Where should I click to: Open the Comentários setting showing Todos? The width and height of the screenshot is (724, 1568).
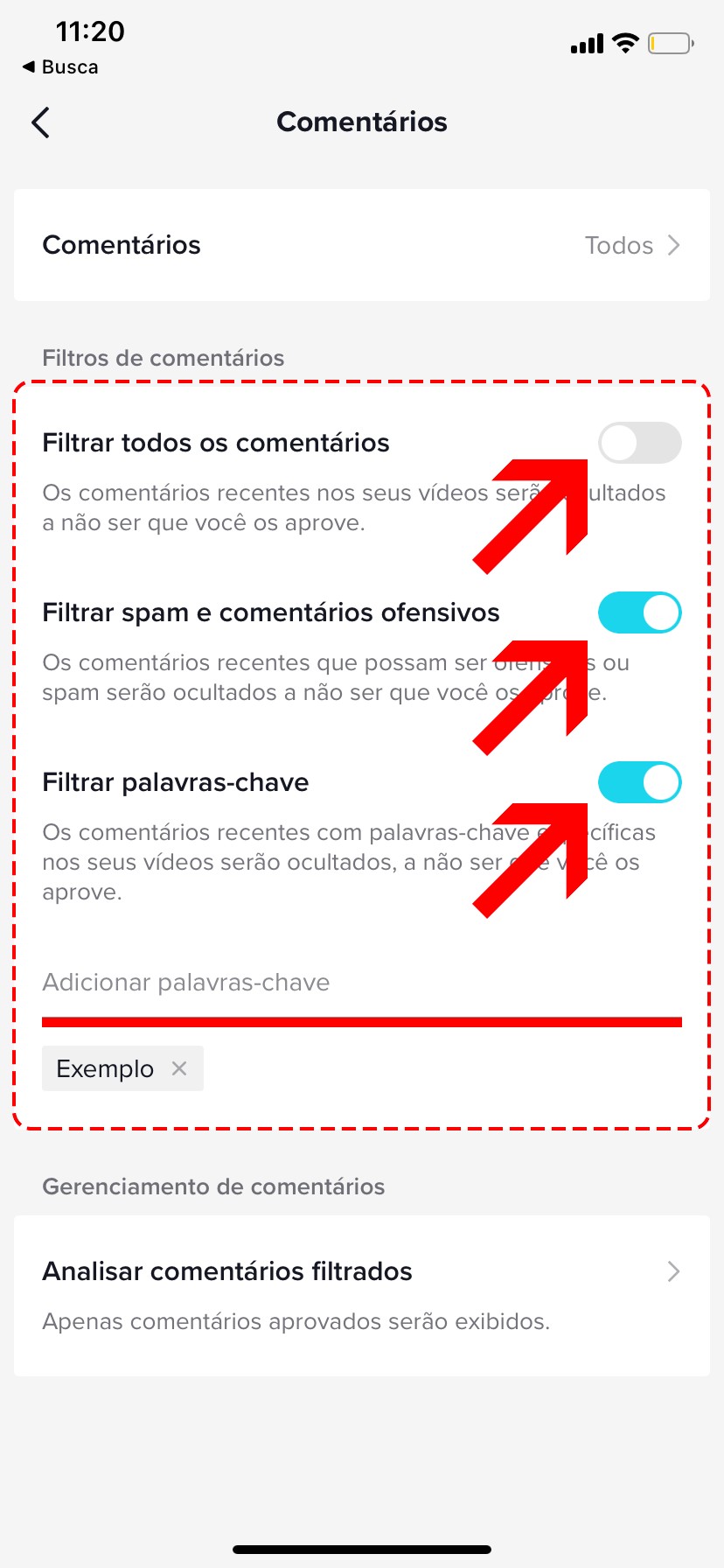coord(361,245)
